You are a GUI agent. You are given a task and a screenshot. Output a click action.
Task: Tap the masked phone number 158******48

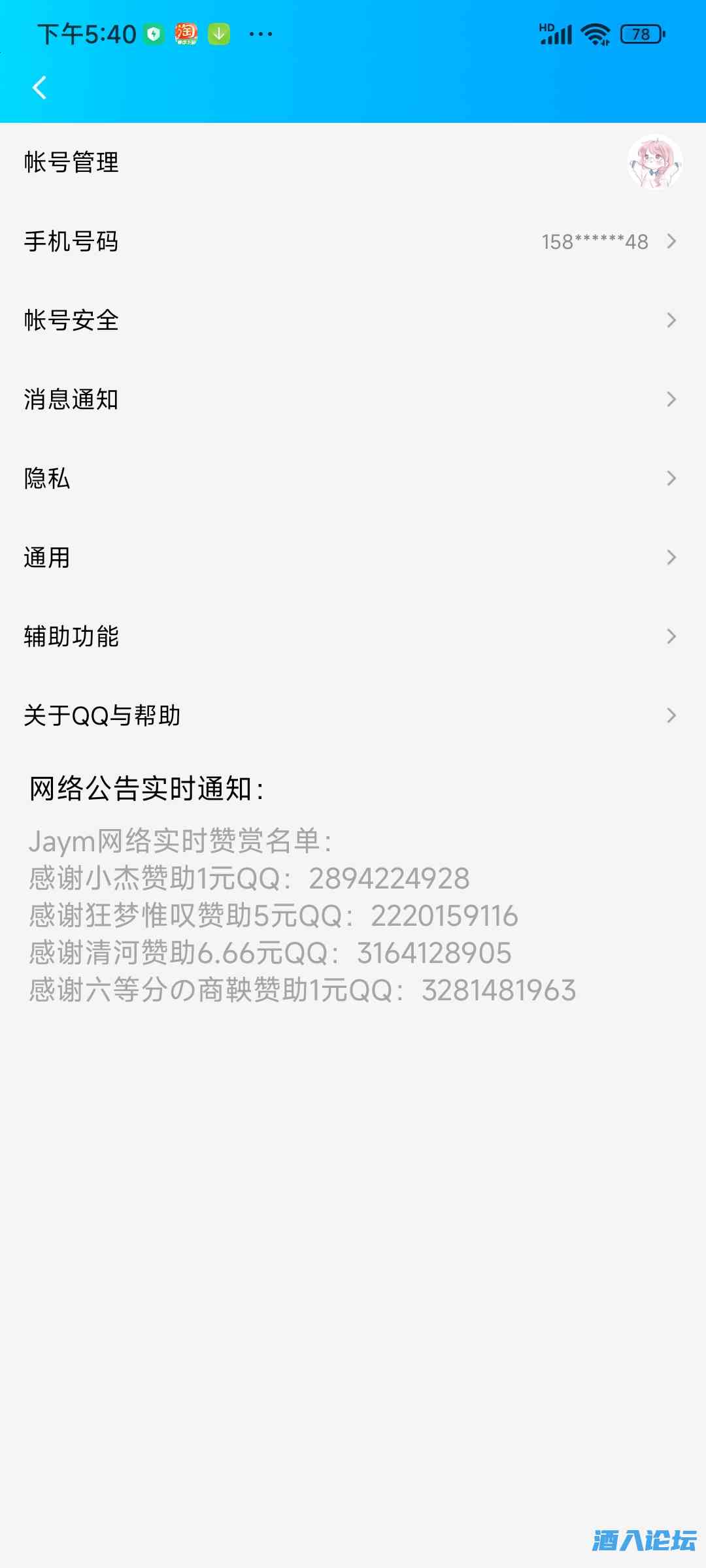click(594, 242)
